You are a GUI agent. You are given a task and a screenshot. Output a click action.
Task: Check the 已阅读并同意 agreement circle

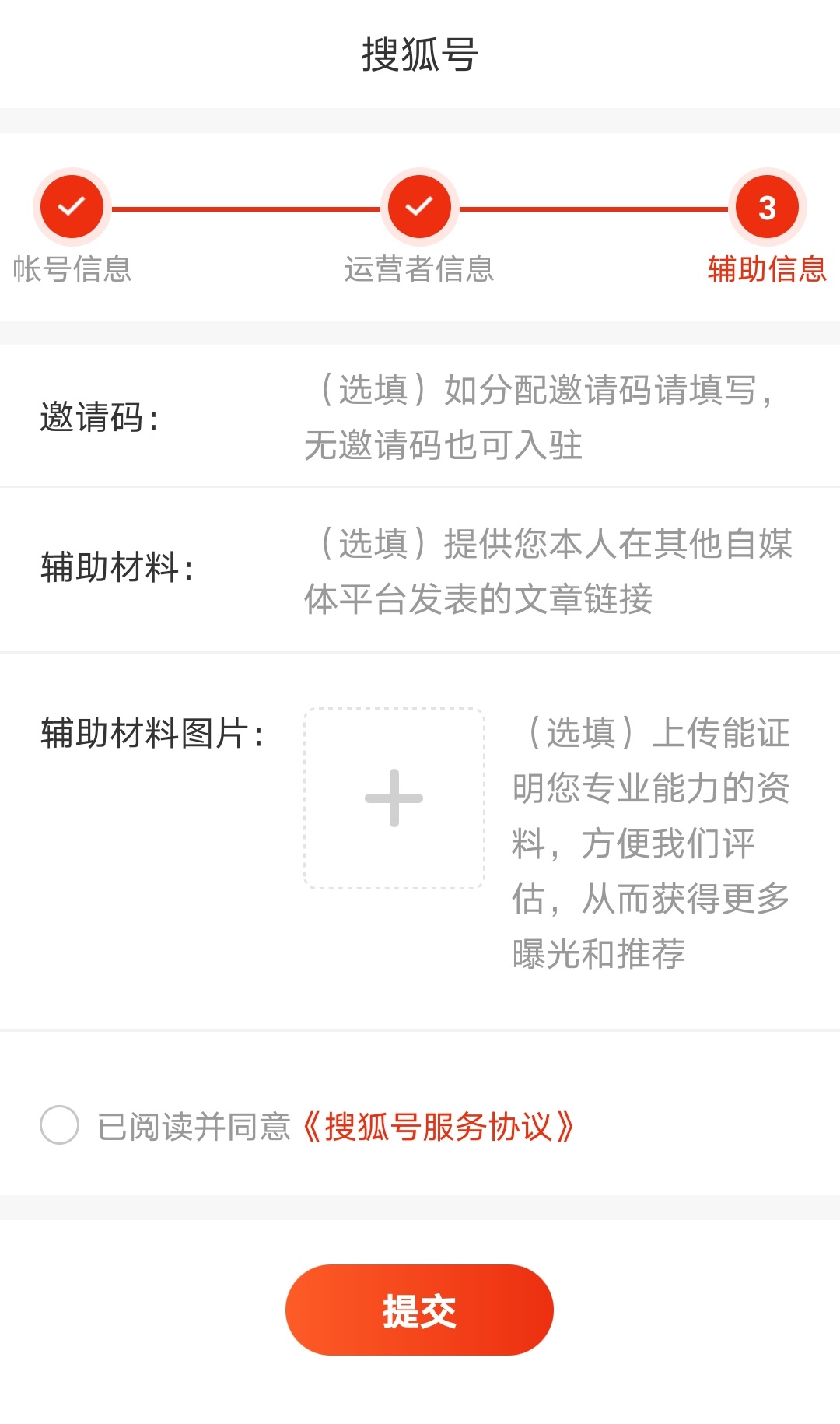click(60, 1124)
